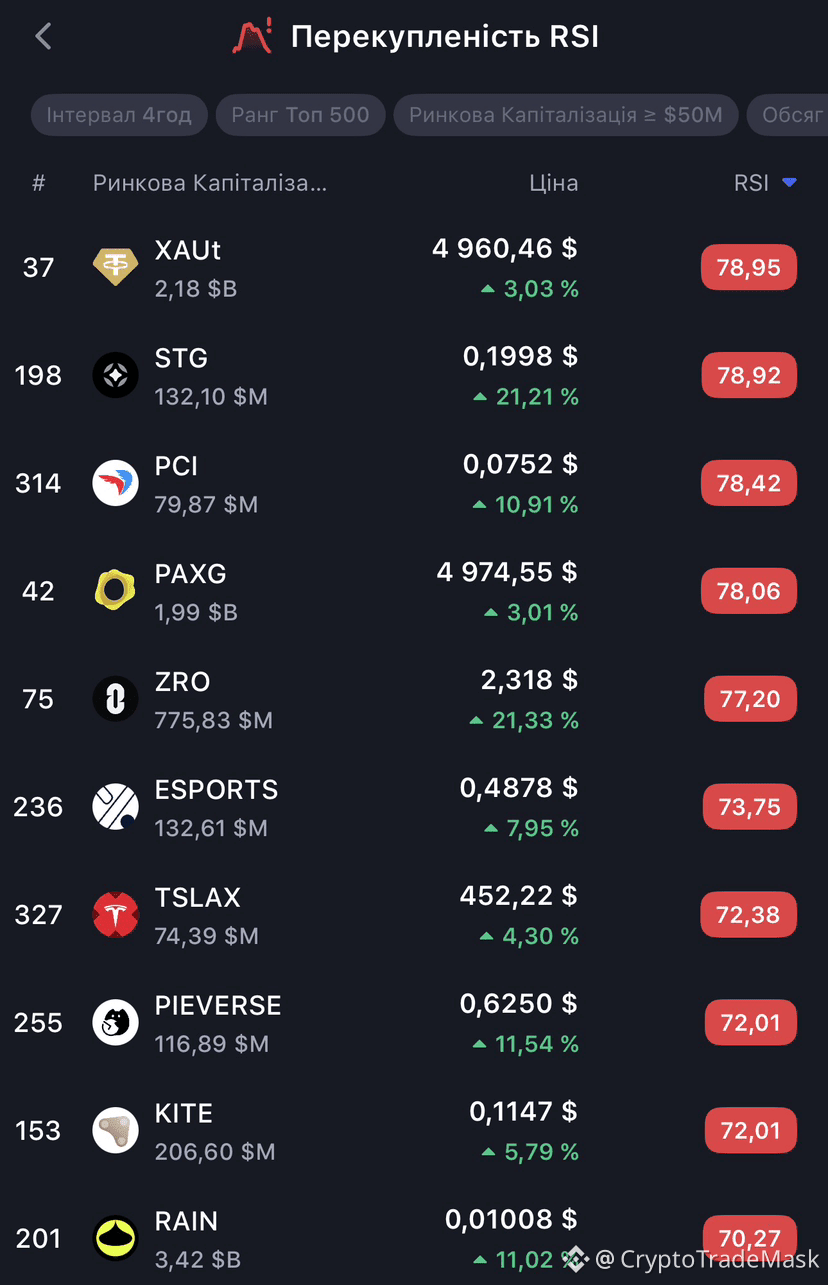
Task: Change the Ринкова Капіталізація ≥ $50M filter
Action: (565, 114)
